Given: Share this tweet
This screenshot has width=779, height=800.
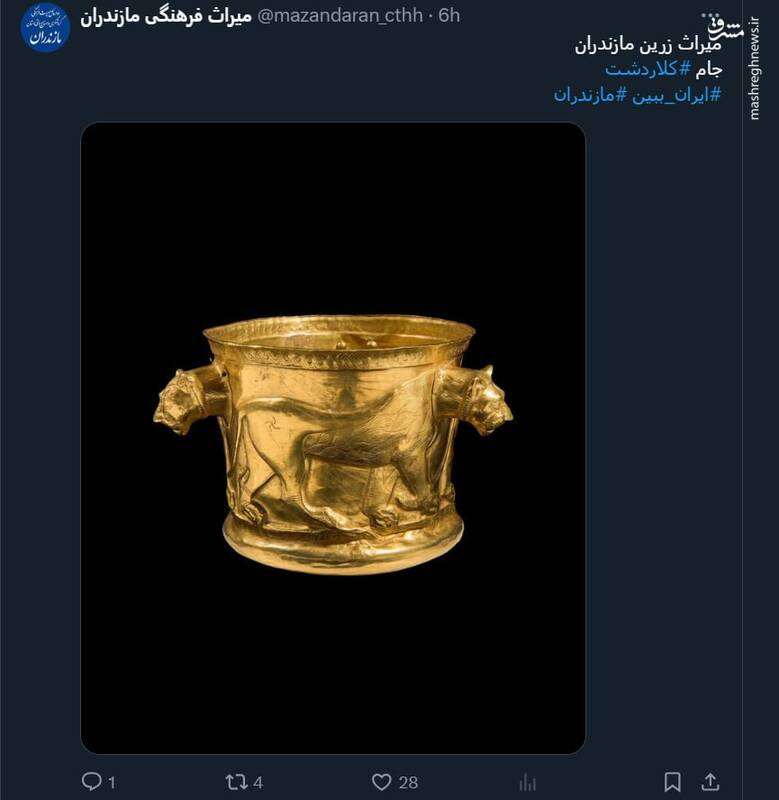Looking at the screenshot, I should click(x=710, y=781).
